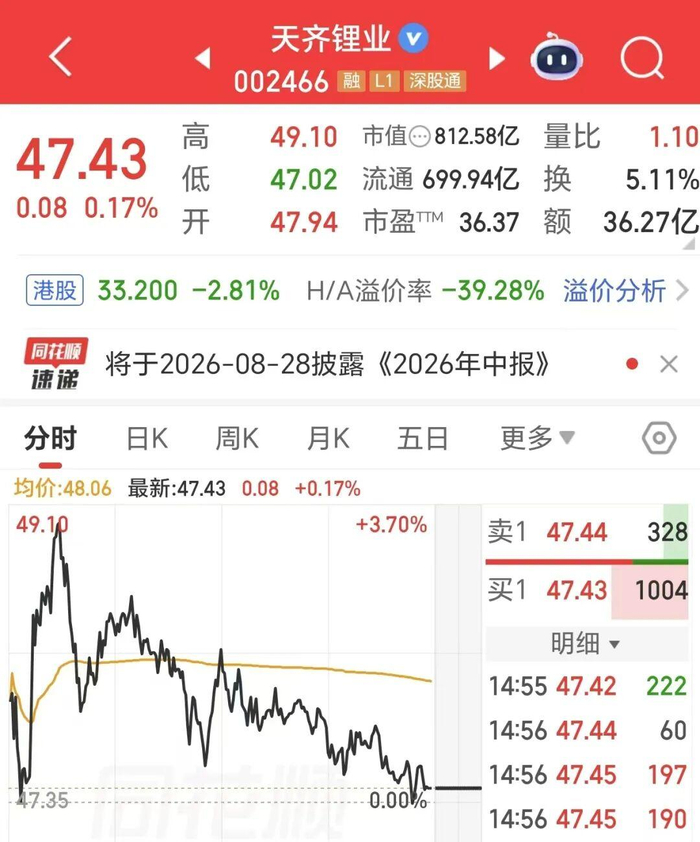The image size is (700, 842).
Task: Tap the 市值 info bubble icon
Action: pos(420,136)
